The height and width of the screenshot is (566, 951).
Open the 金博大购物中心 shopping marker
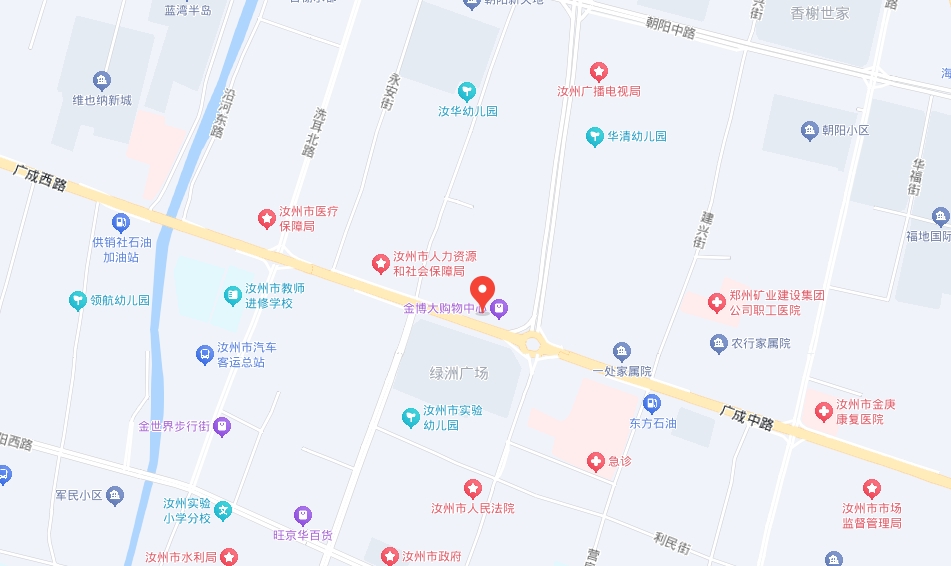(500, 308)
